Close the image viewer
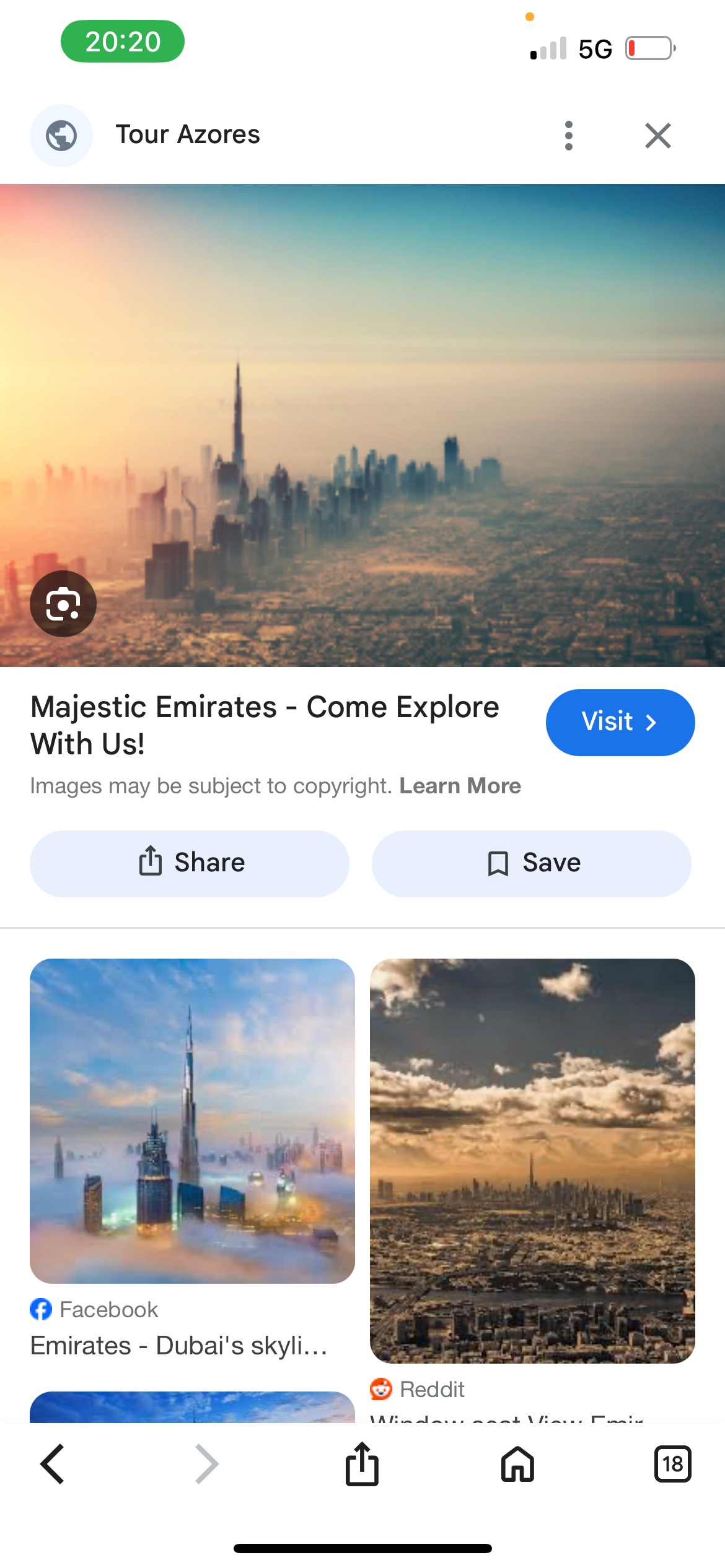 coord(657,136)
